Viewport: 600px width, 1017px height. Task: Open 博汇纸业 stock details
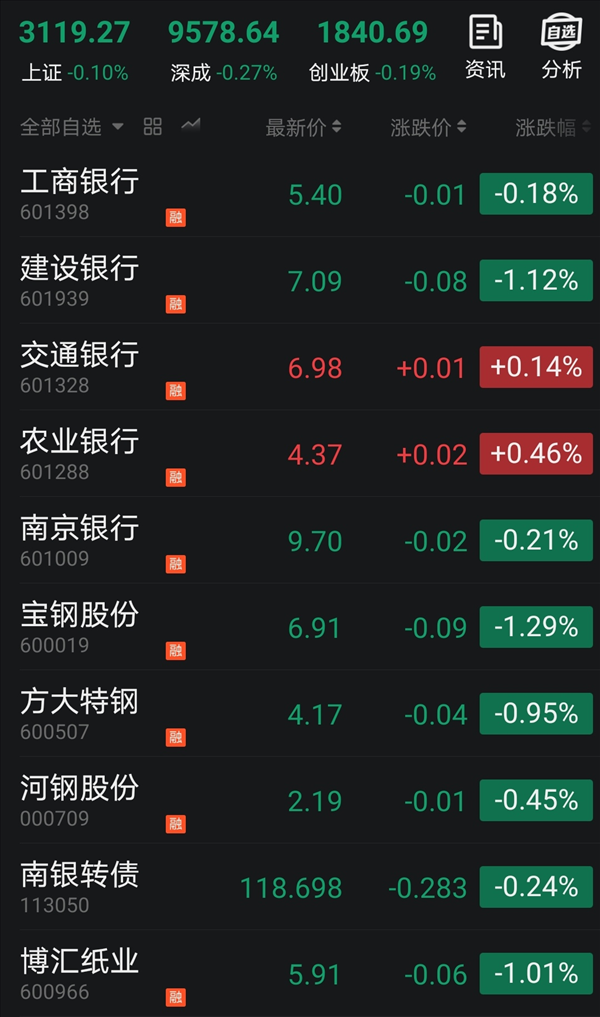pyautogui.click(x=300, y=973)
